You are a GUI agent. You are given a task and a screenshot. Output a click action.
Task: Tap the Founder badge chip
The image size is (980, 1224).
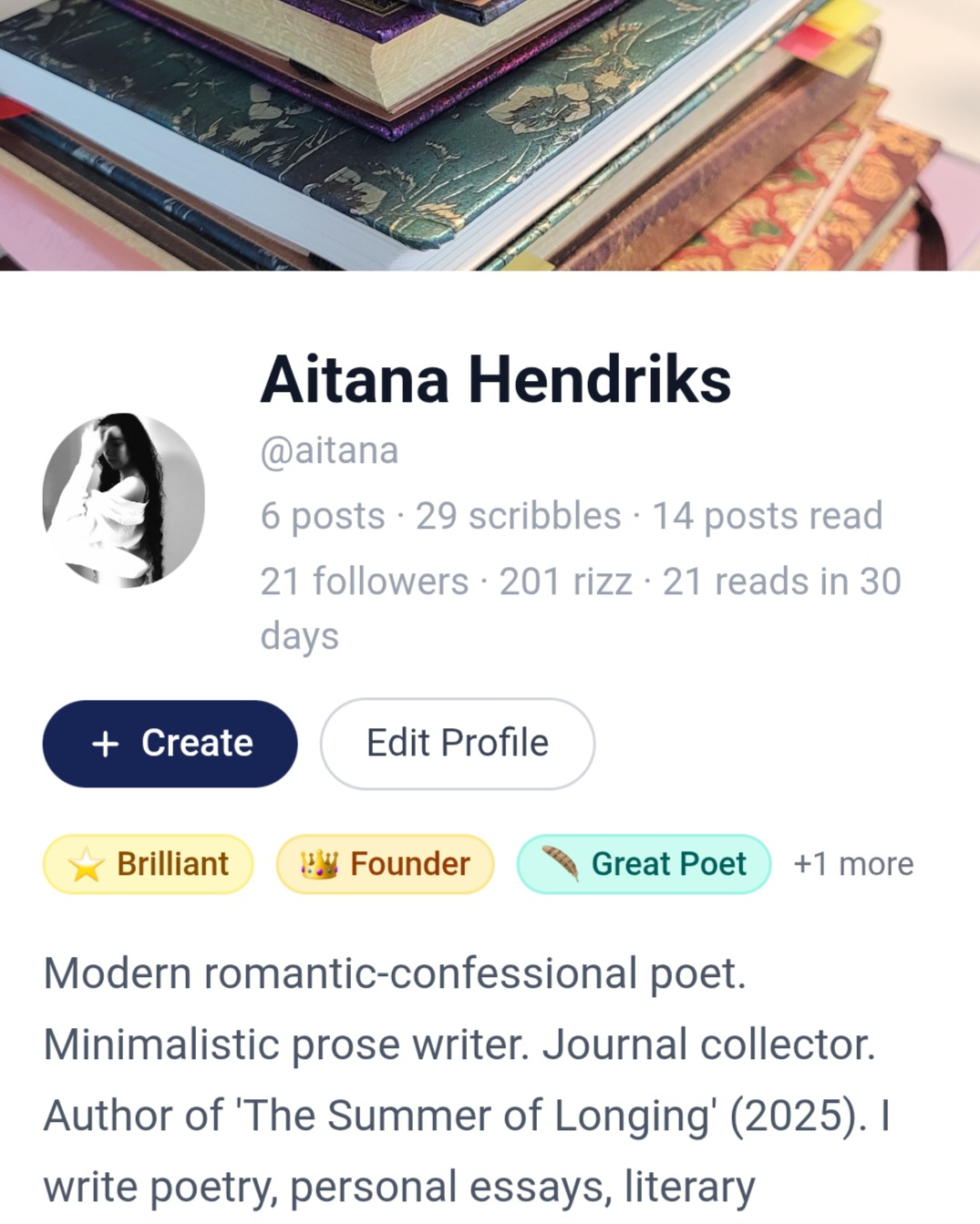385,864
